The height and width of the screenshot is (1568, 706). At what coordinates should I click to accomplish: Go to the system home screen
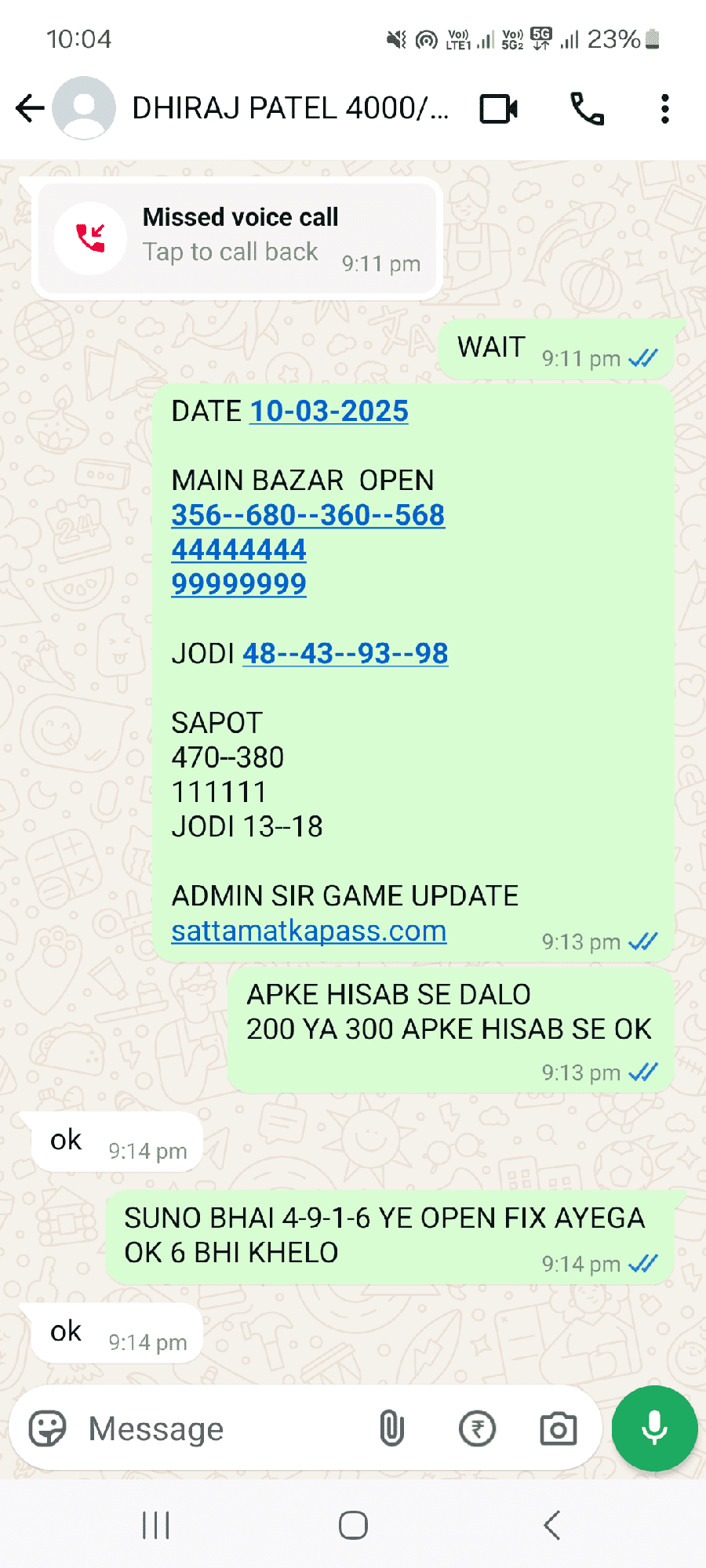point(353,1525)
